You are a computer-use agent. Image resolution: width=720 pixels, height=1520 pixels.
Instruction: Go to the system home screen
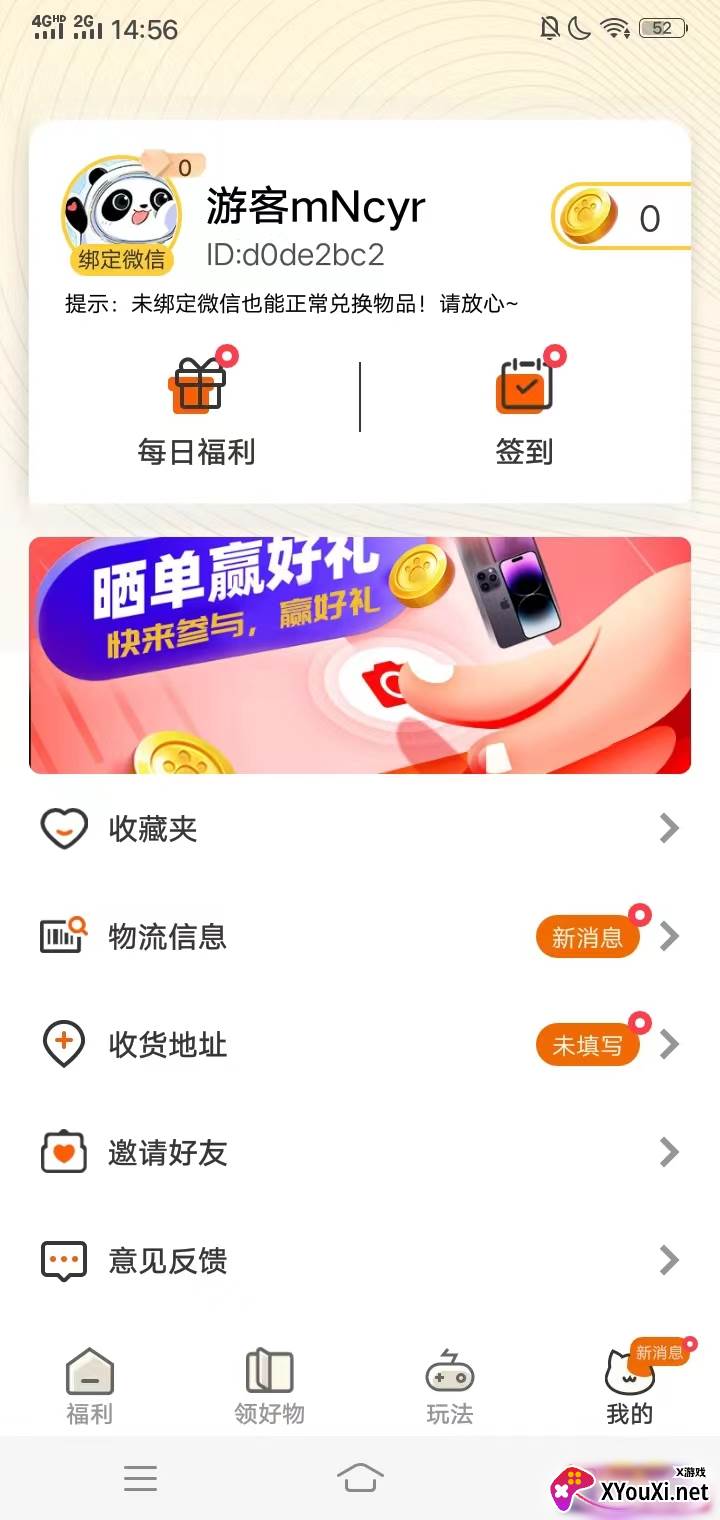(360, 1477)
